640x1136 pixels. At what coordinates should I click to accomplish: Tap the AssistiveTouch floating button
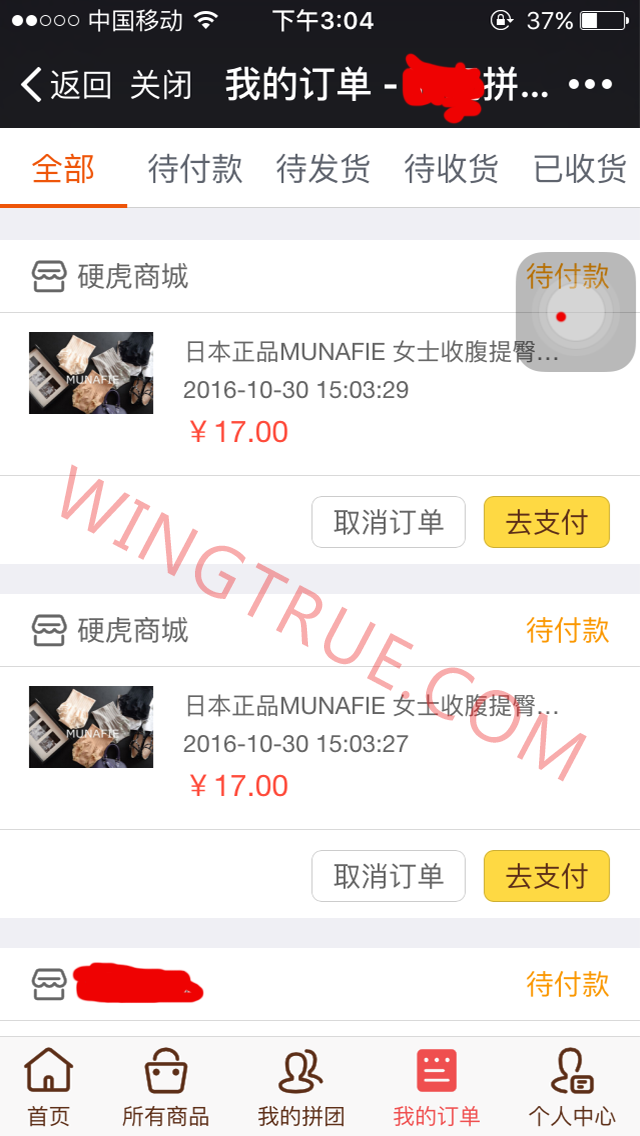[x=576, y=312]
